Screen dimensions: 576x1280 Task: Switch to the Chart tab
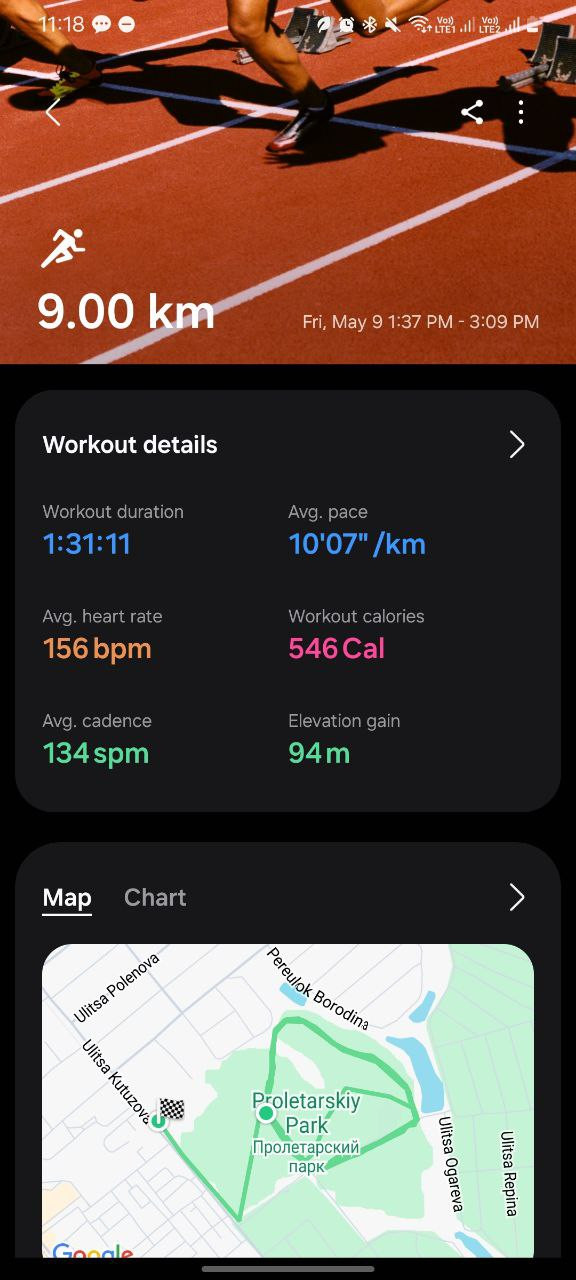click(155, 898)
